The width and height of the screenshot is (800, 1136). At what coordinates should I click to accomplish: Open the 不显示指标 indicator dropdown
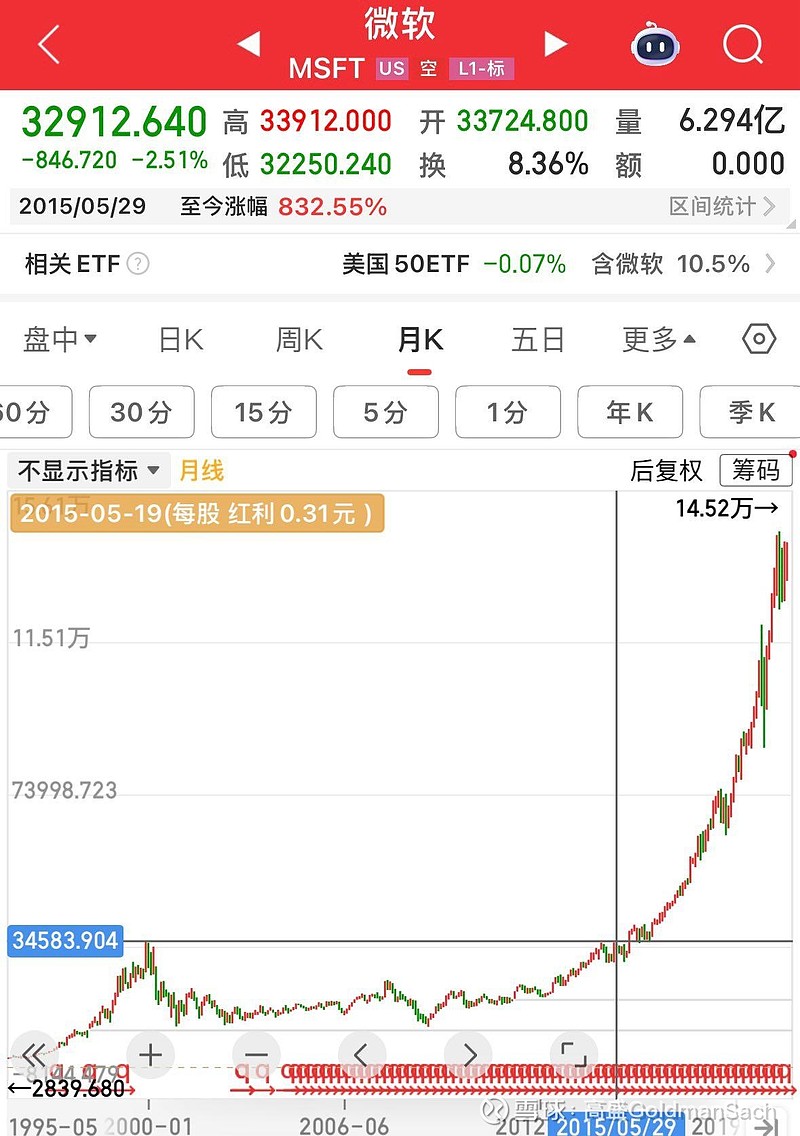[x=88, y=470]
